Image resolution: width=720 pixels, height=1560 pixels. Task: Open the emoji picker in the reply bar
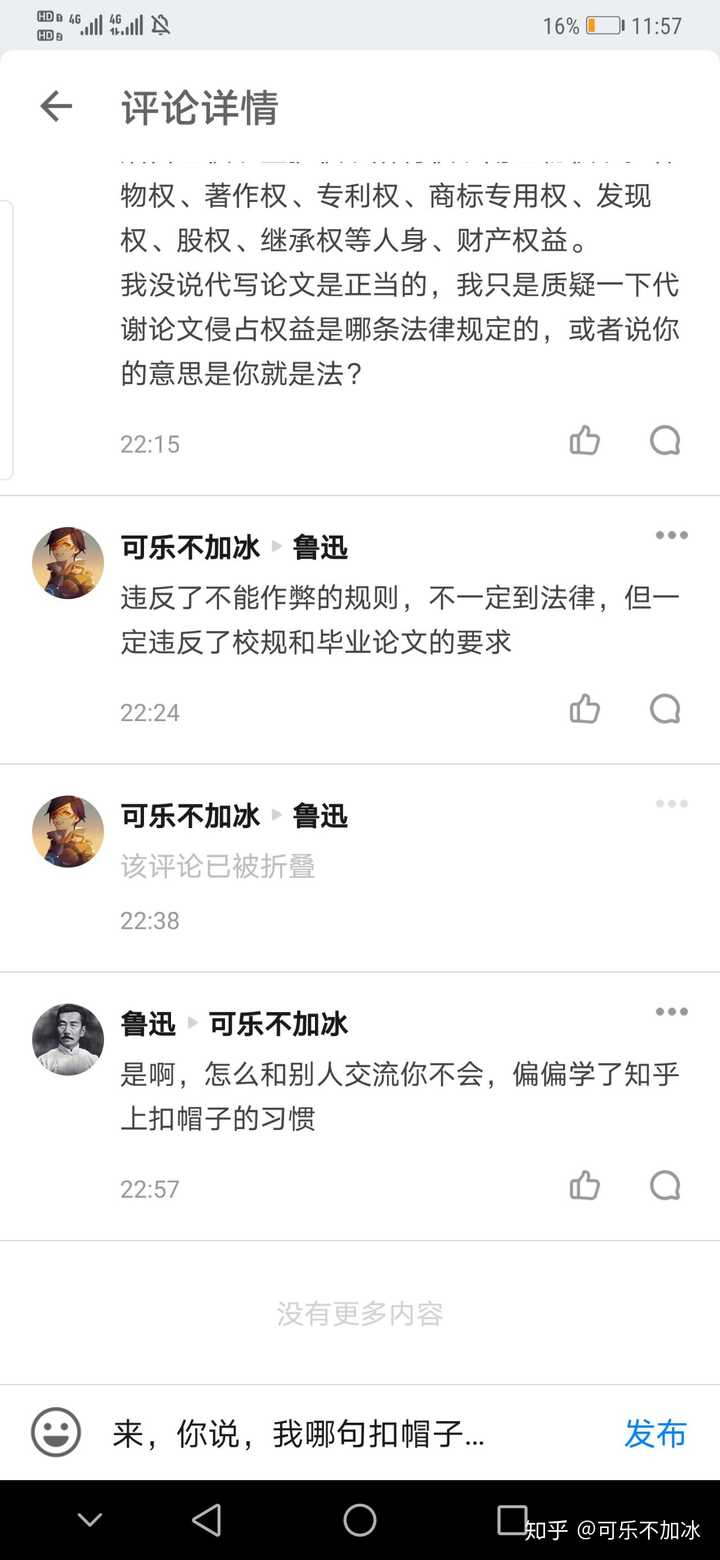[56, 1433]
